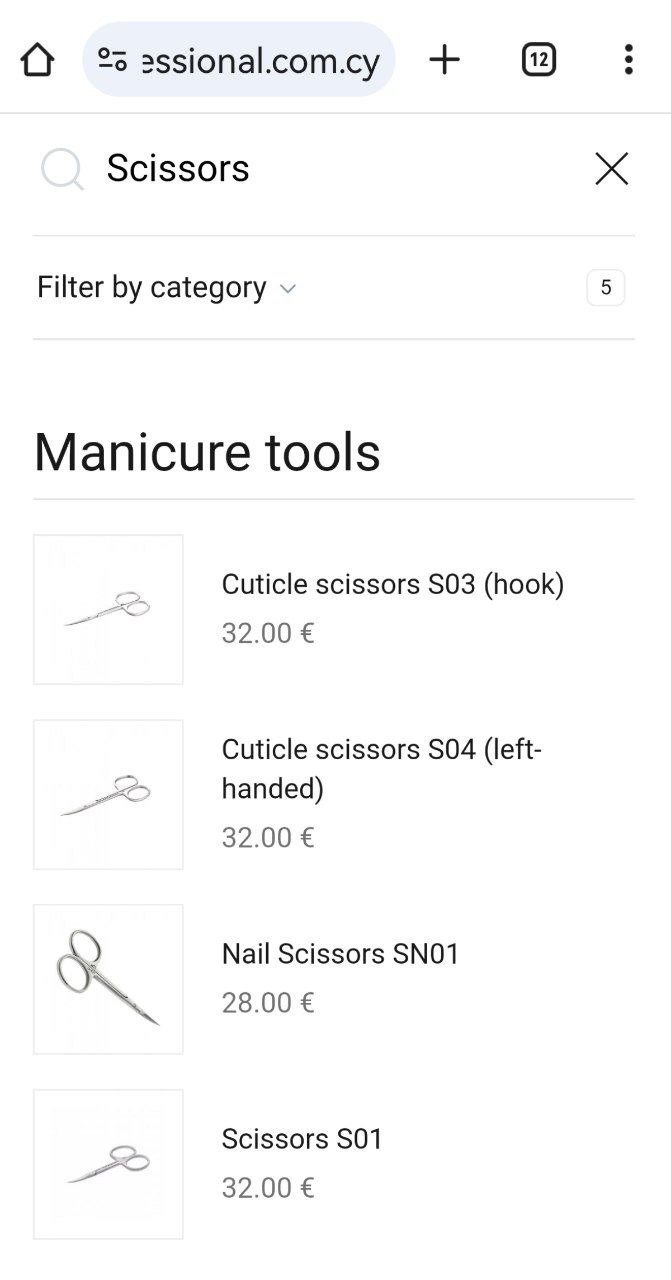This screenshot has width=671, height=1280.
Task: Open the tab switcher showing 12 tabs
Action: (x=539, y=60)
